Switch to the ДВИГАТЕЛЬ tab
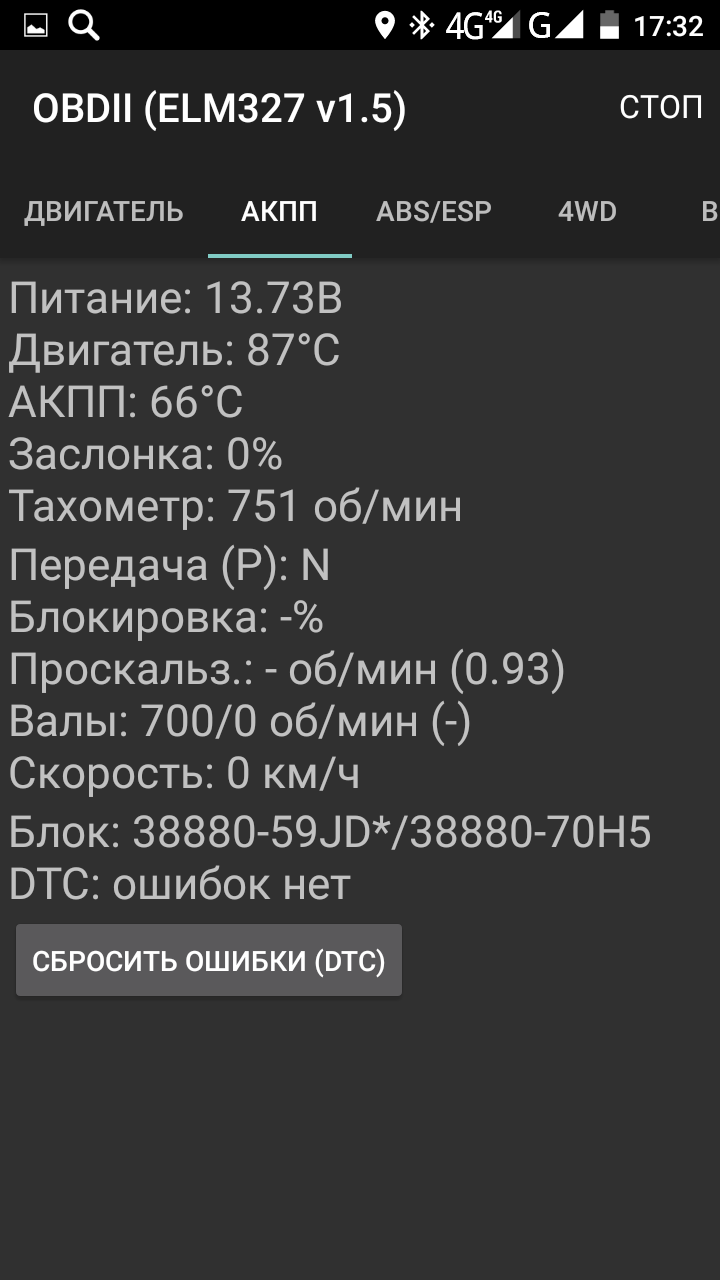720x1280 pixels. [104, 212]
